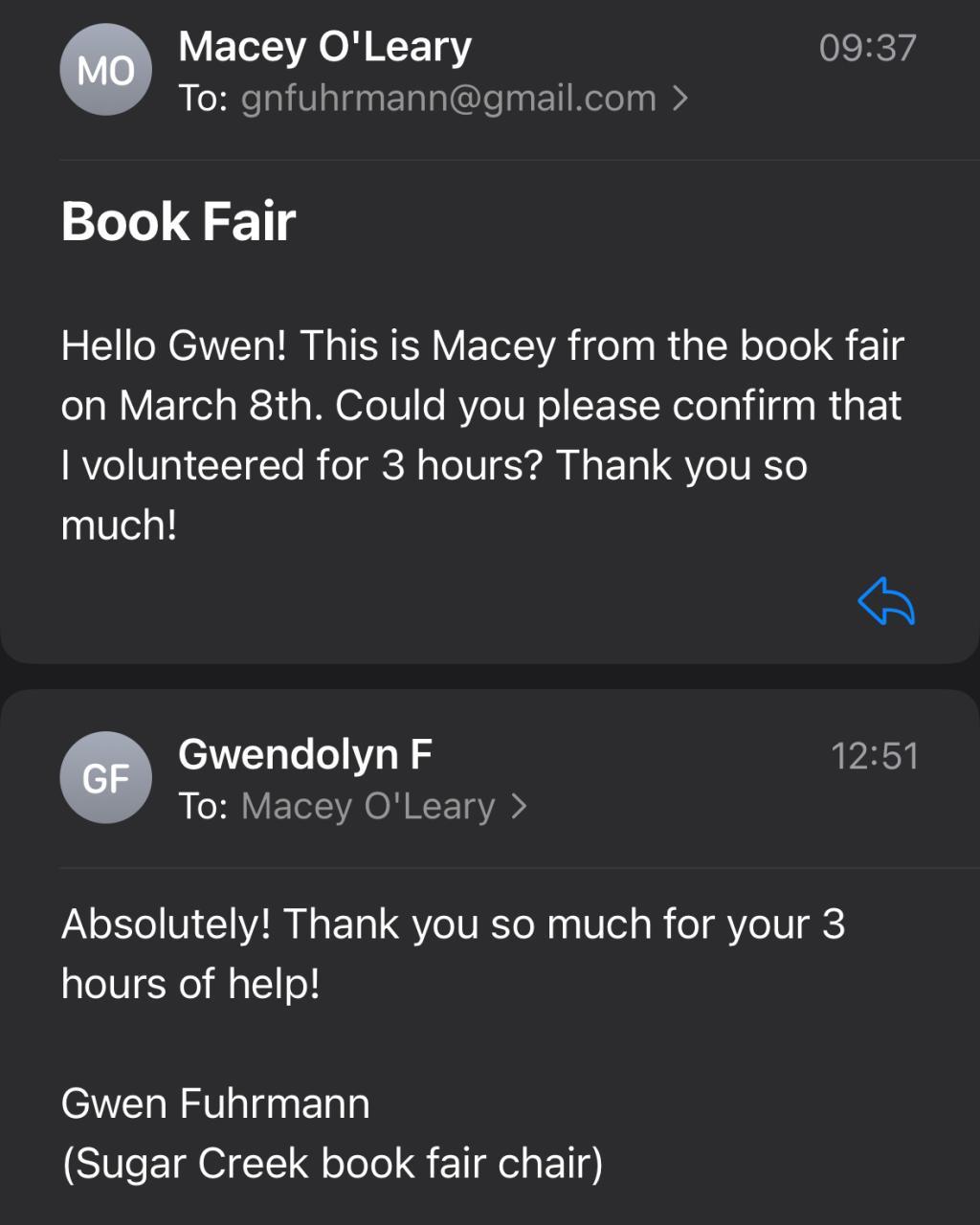This screenshot has height=1225, width=980.
Task: Expand recipient Macey O'Leary details
Action: (x=383, y=807)
